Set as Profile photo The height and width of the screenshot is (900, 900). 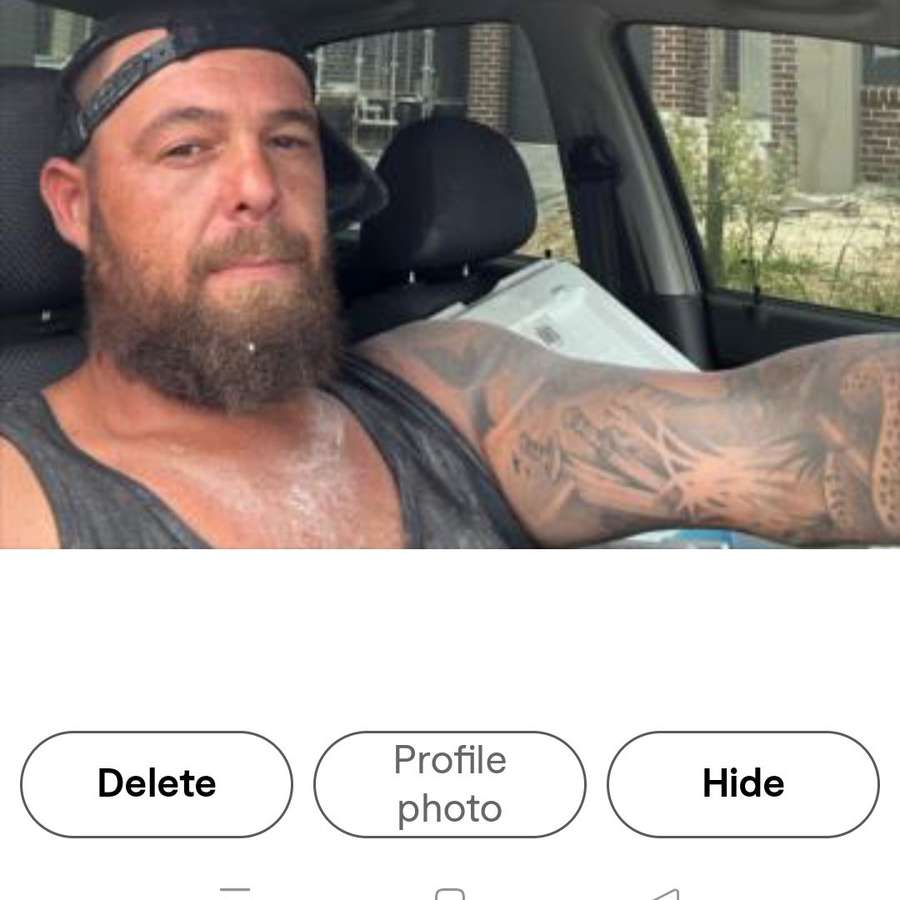point(449,784)
